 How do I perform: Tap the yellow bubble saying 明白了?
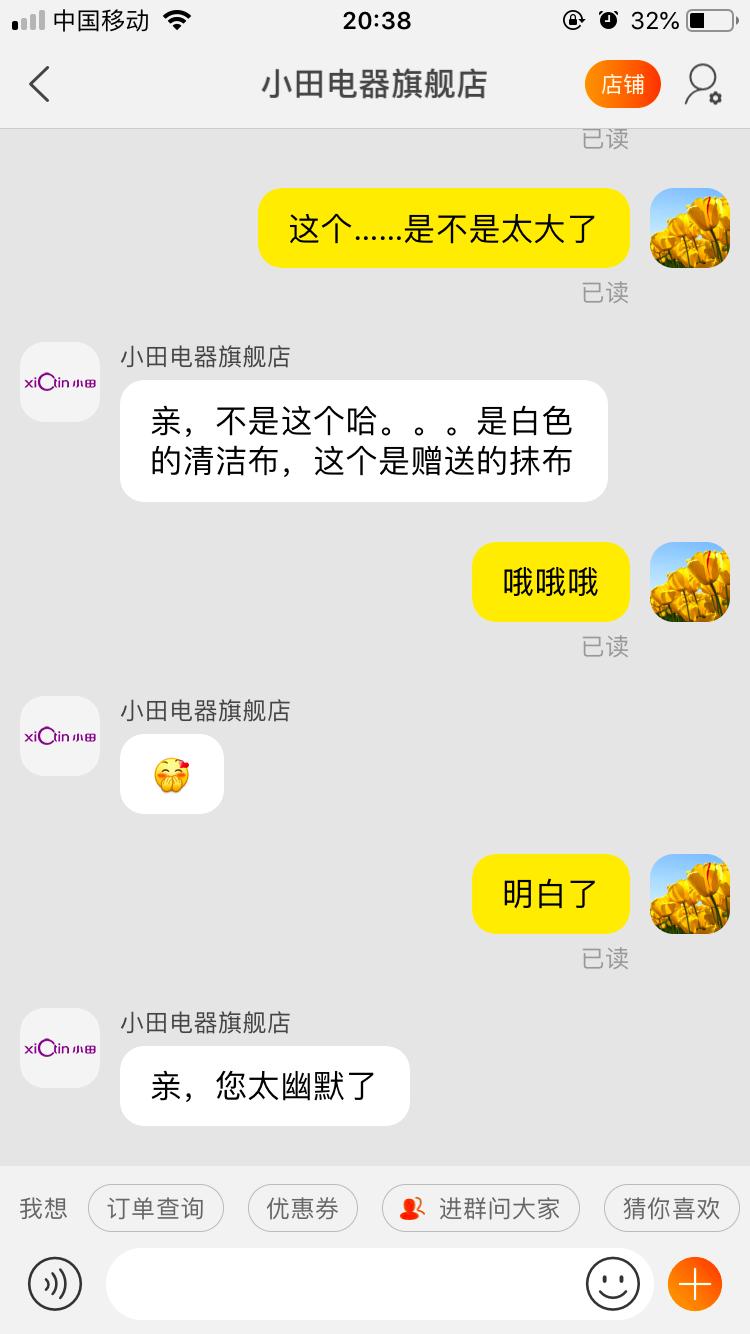click(x=550, y=893)
